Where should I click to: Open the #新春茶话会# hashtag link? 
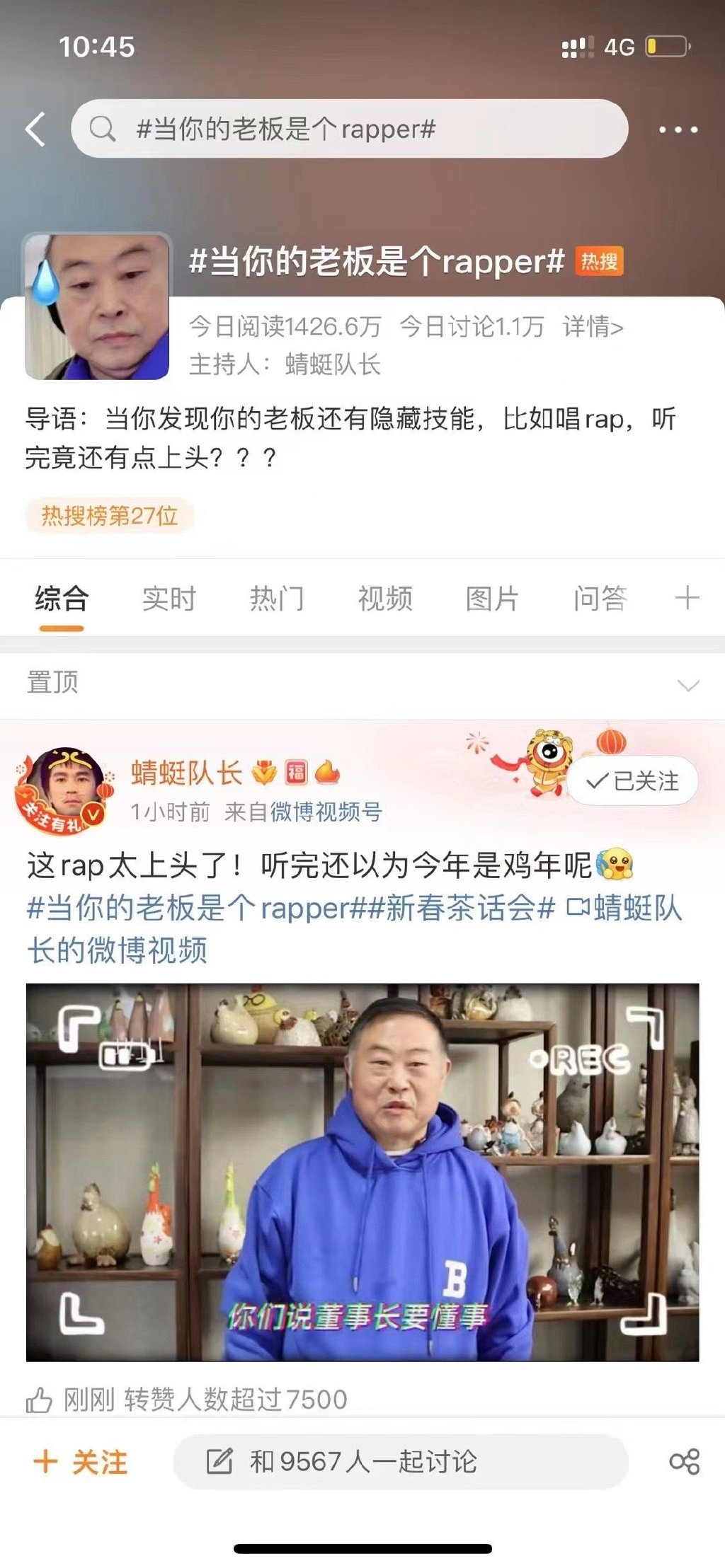[470, 908]
